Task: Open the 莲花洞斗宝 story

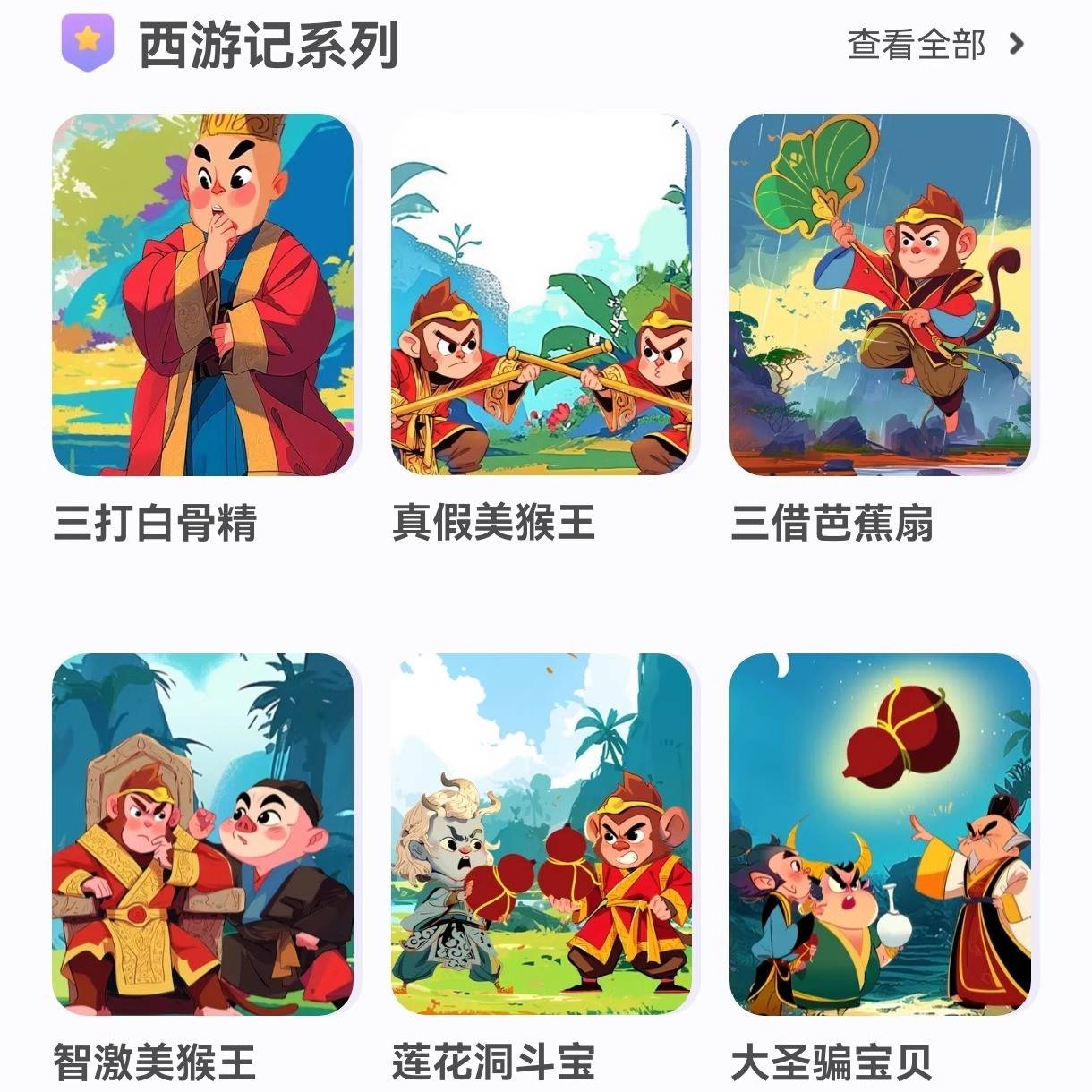Action: tap(542, 834)
